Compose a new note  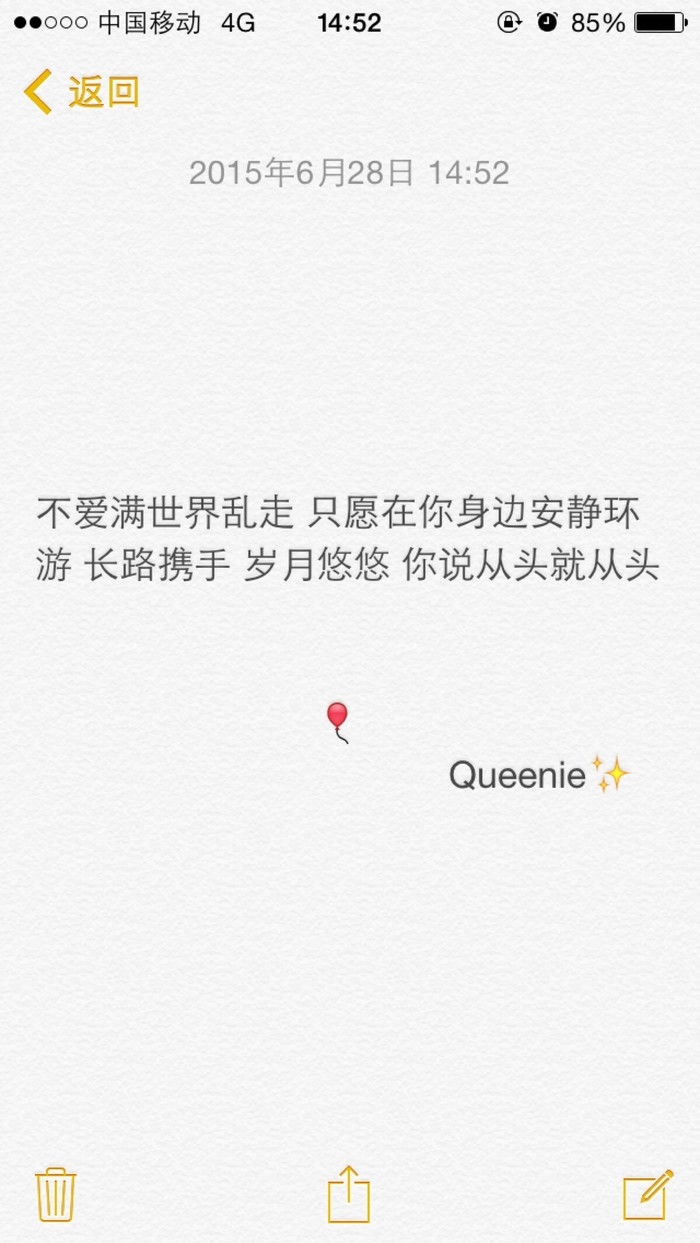(x=648, y=1194)
